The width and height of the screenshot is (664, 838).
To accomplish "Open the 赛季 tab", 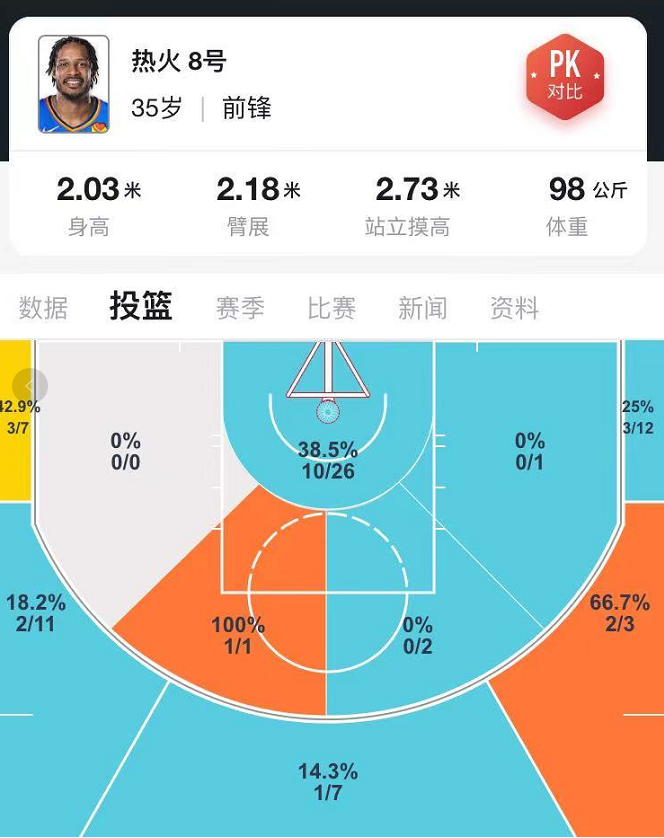I will coord(240,308).
